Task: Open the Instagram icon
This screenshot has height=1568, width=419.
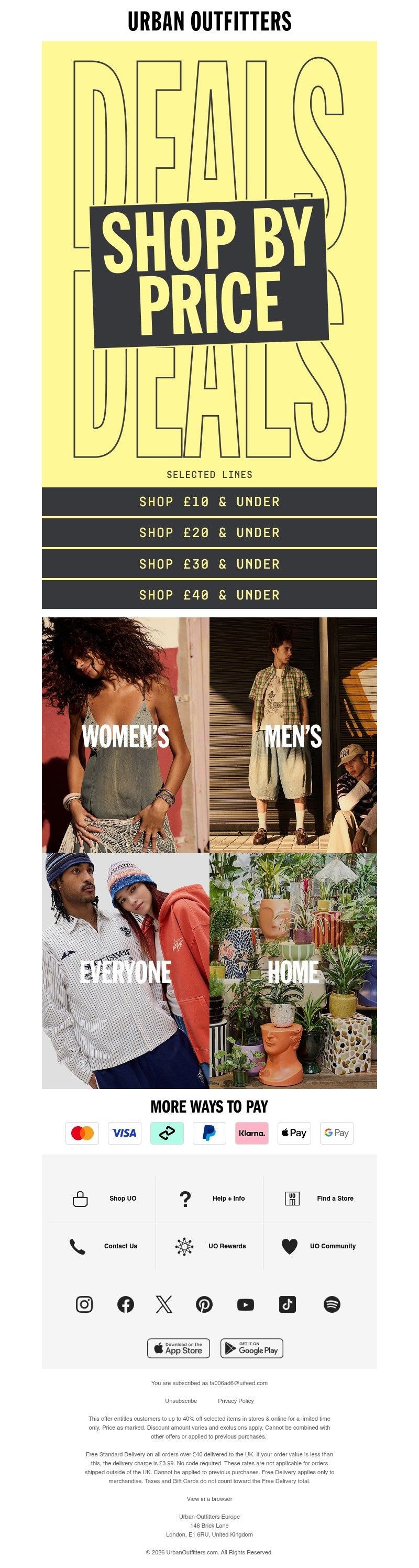Action: 84,1304
